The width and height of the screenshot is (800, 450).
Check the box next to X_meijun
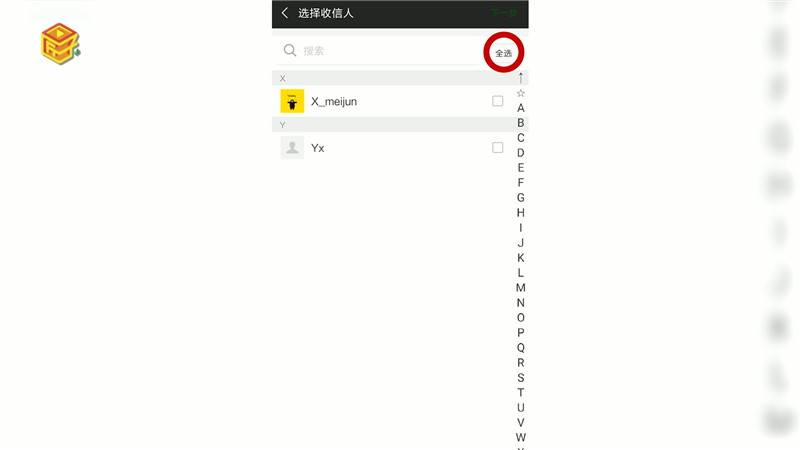point(498,101)
